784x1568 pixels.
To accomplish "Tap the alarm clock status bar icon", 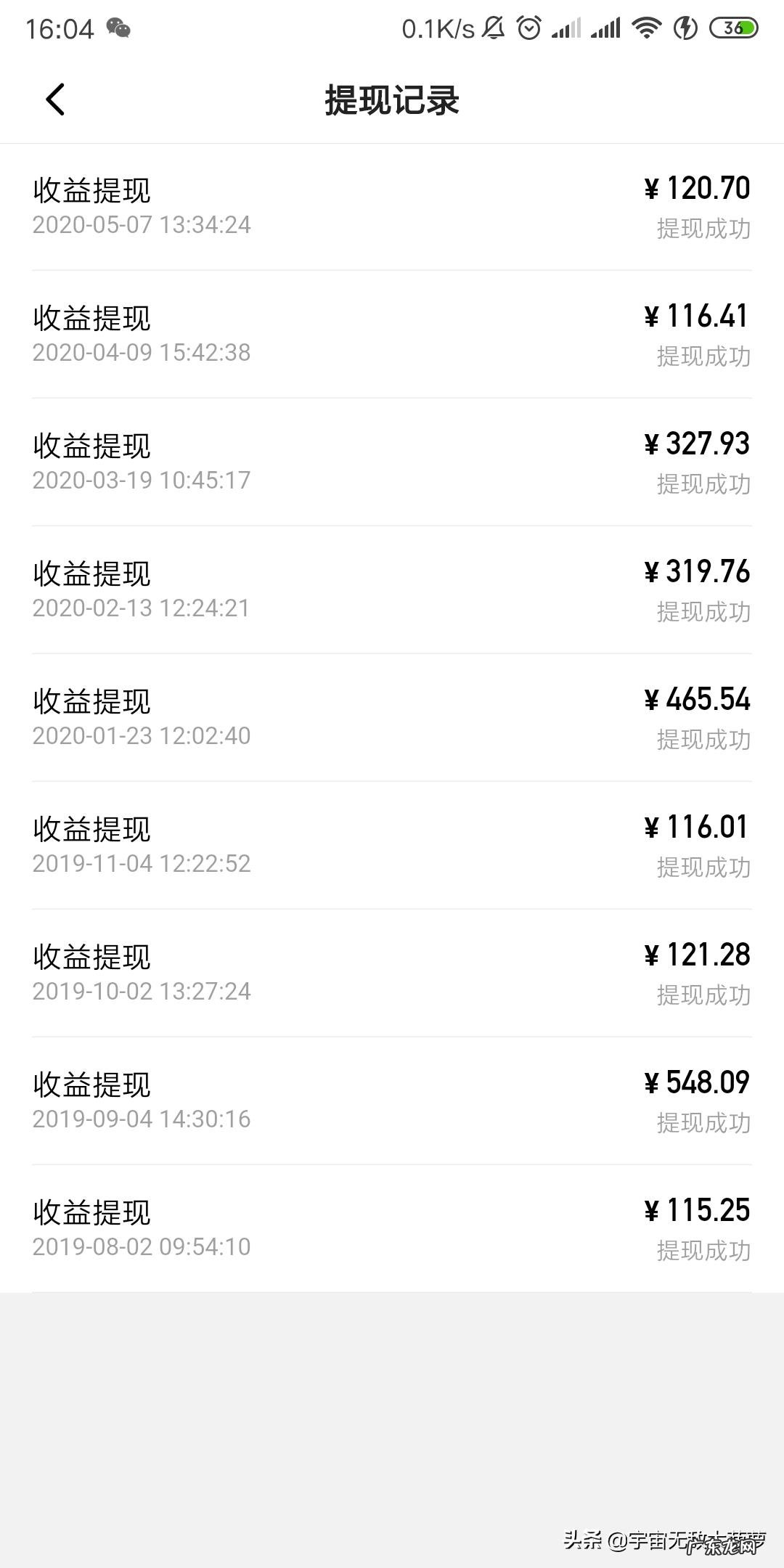I will (x=528, y=28).
